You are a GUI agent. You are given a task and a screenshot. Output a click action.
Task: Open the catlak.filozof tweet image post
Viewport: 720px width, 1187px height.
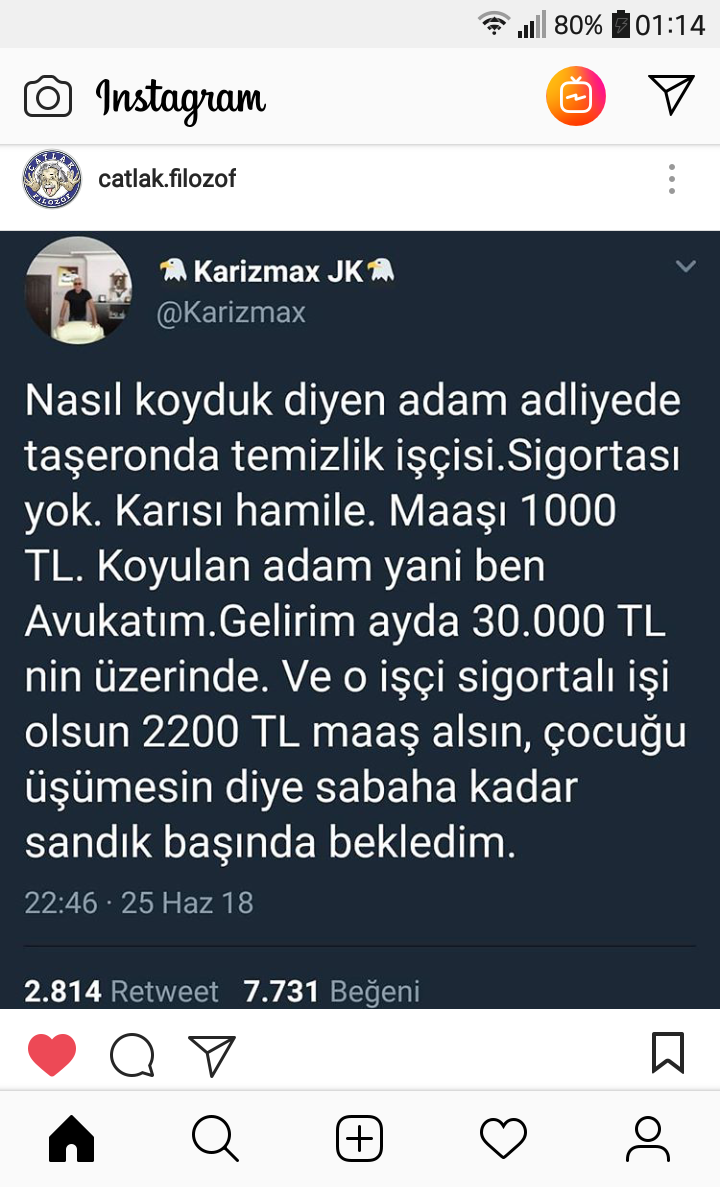click(360, 600)
